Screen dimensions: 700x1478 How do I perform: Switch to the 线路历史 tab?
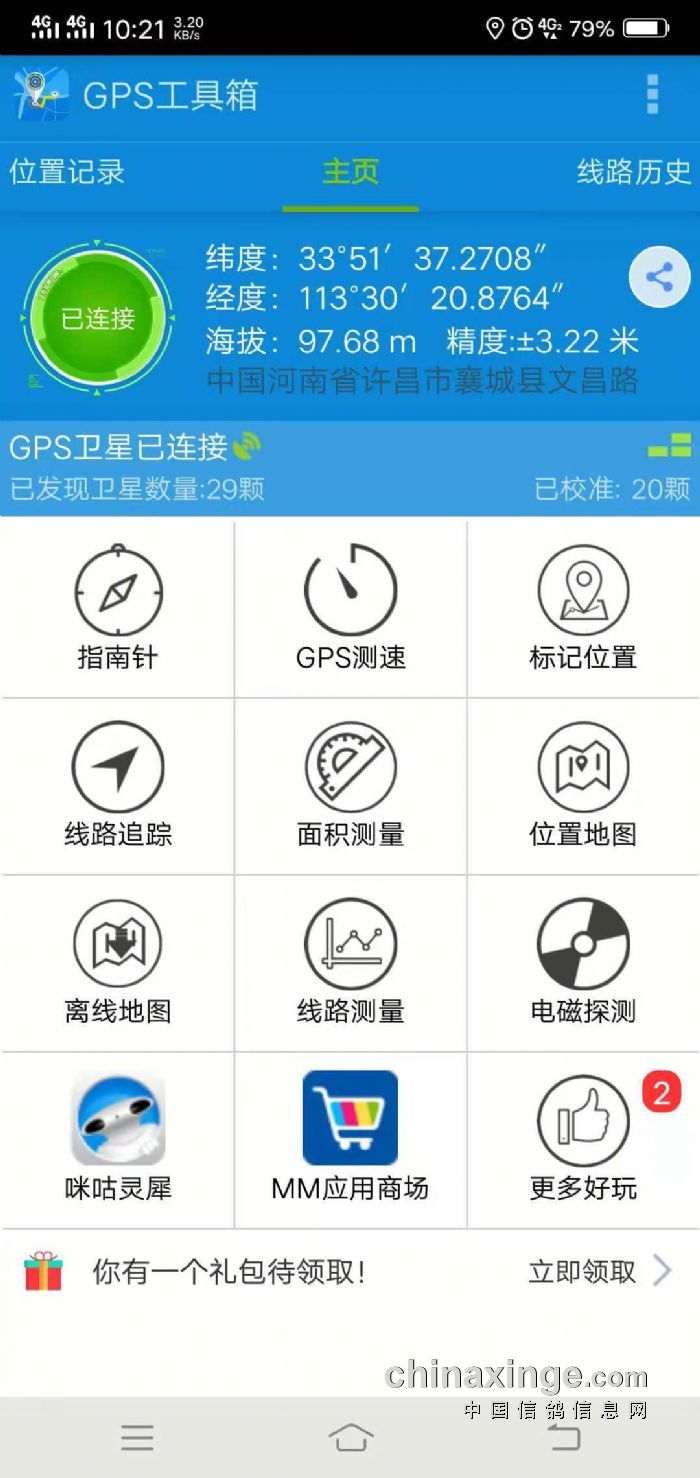click(633, 171)
